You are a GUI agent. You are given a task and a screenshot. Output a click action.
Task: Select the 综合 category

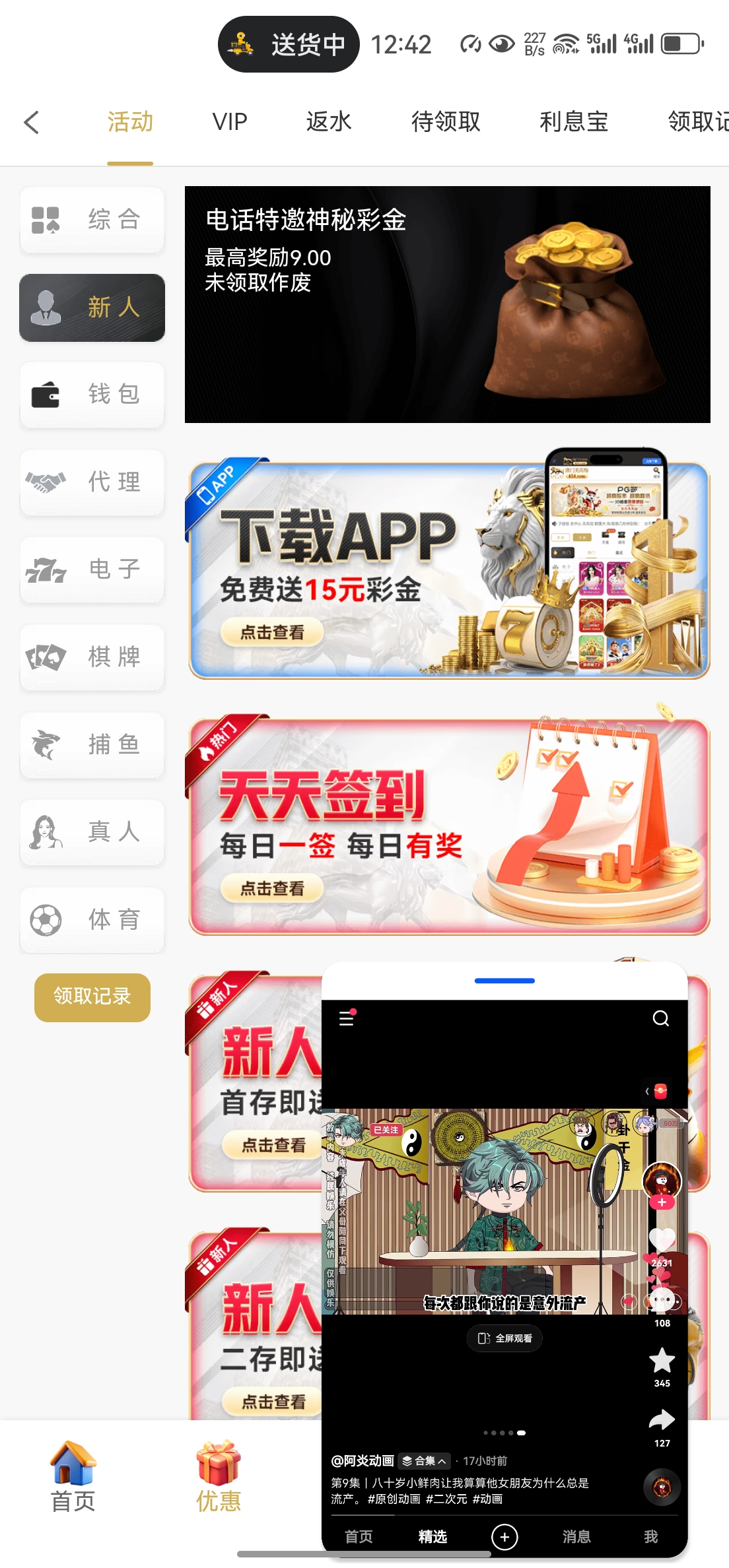coord(92,220)
